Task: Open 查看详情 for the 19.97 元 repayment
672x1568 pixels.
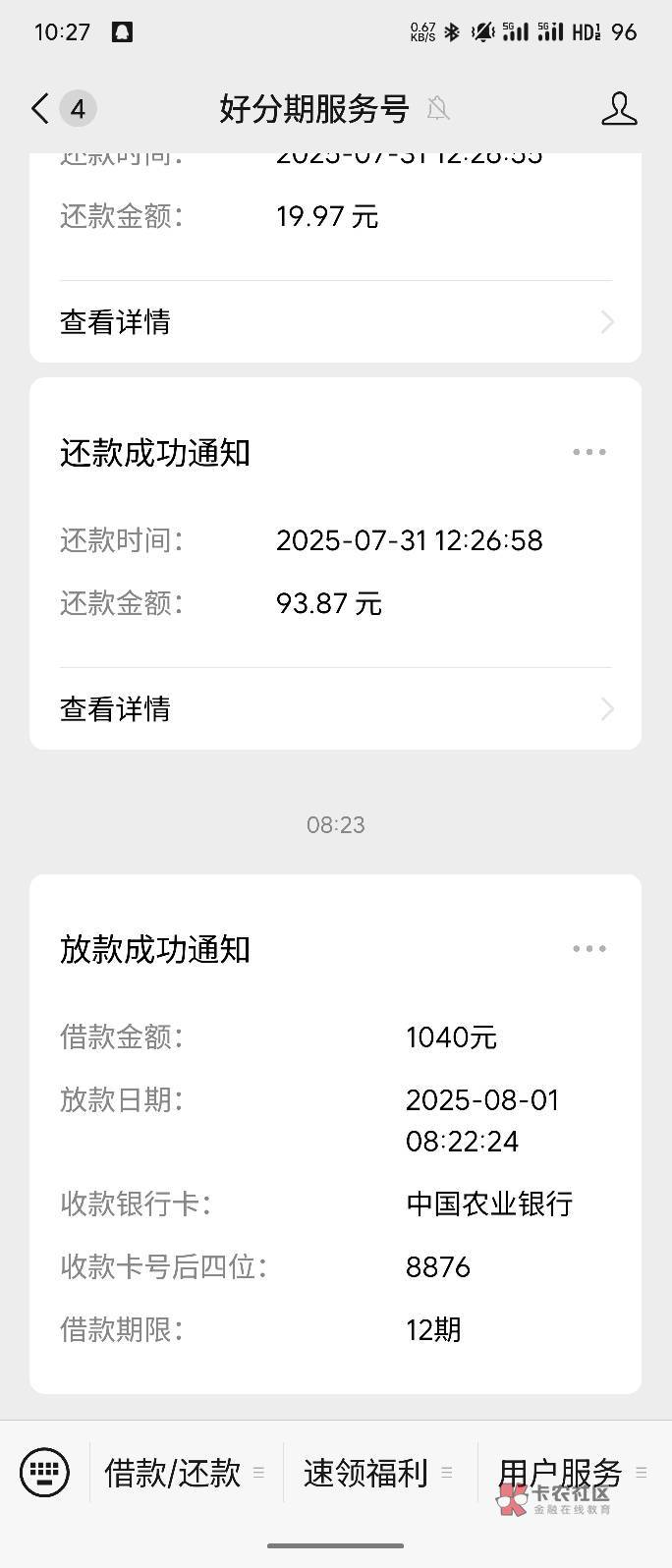Action: tap(335, 322)
